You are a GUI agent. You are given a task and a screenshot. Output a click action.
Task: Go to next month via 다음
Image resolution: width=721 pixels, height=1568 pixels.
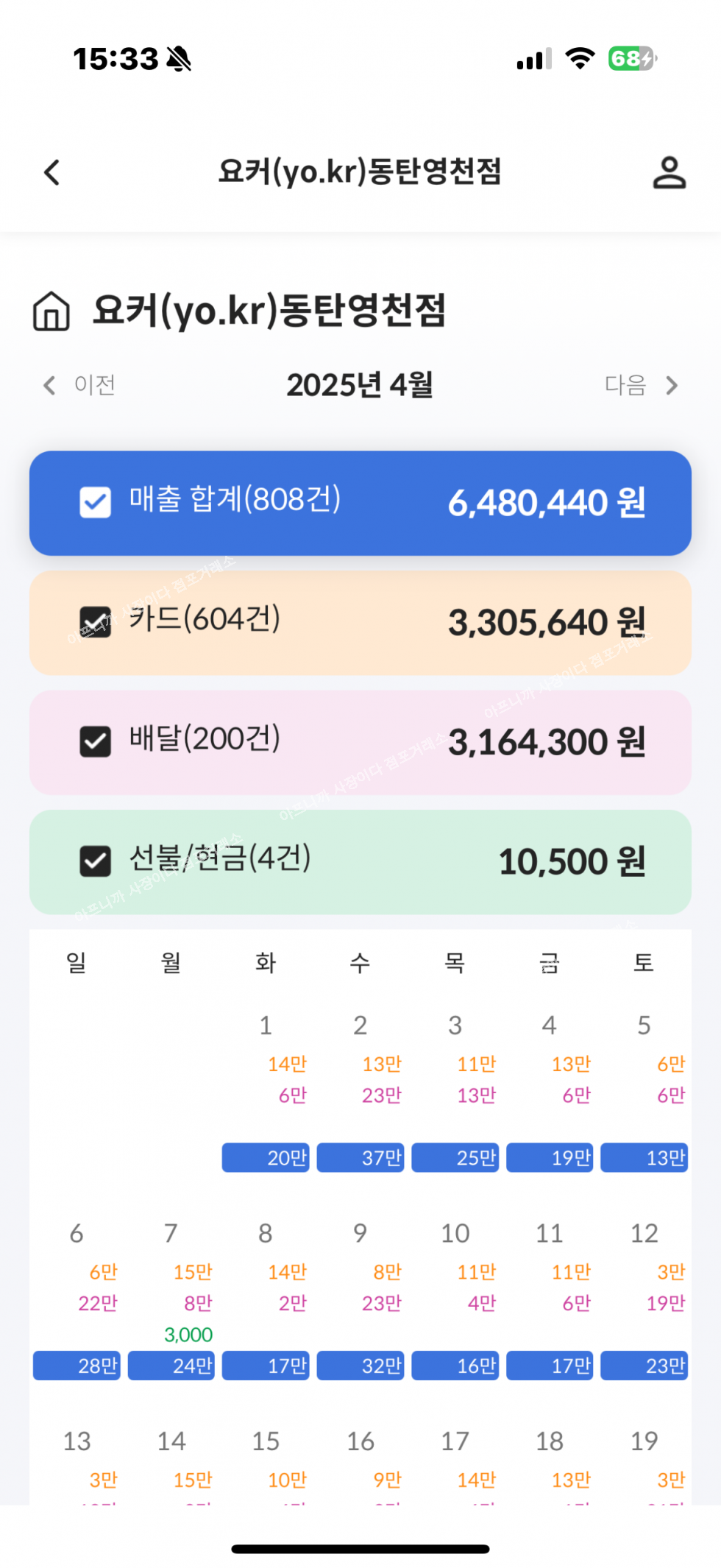(640, 385)
